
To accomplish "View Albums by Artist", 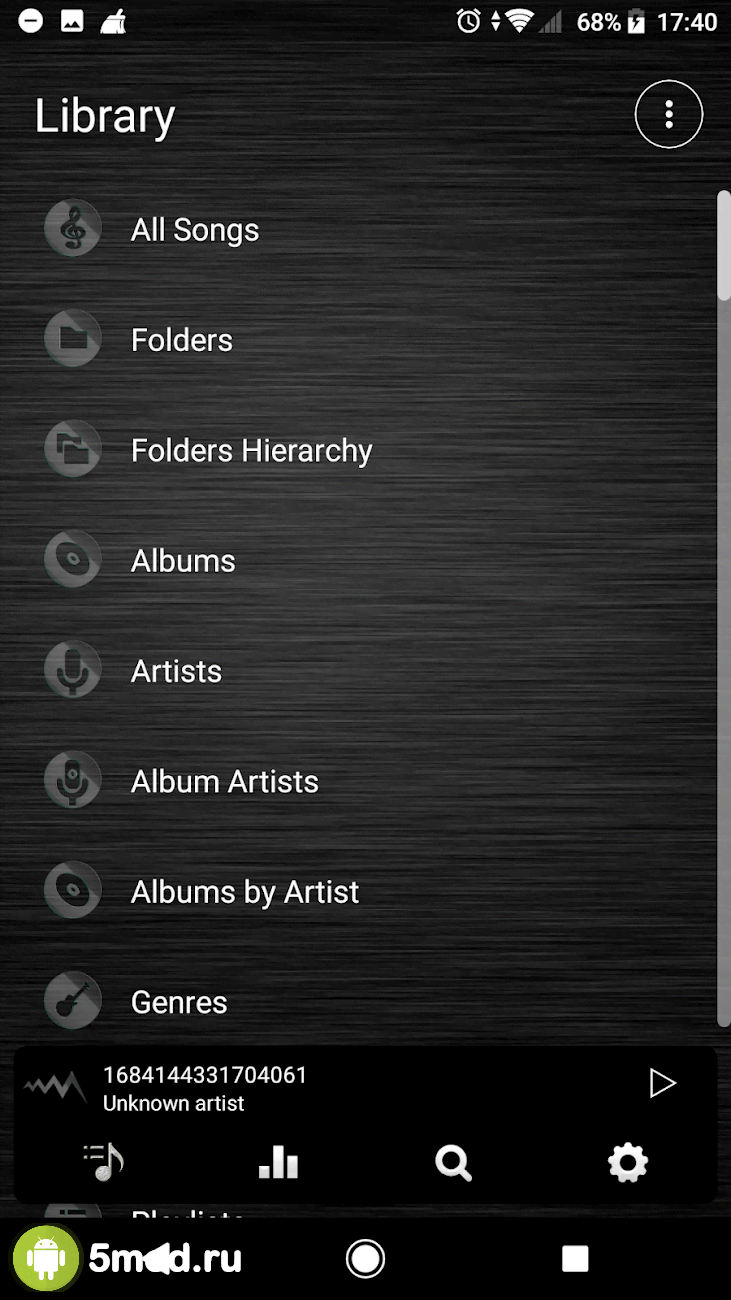I will pyautogui.click(x=244, y=892).
